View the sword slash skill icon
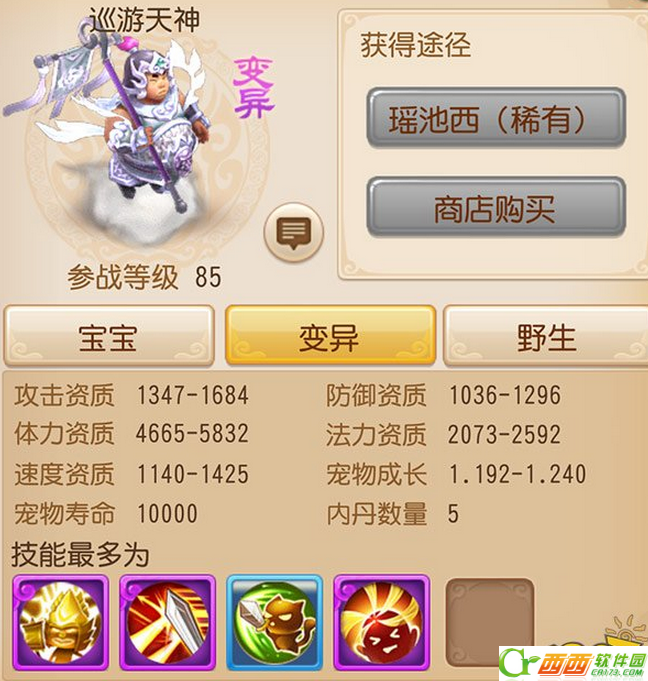Image resolution: width=648 pixels, height=681 pixels. tap(167, 620)
